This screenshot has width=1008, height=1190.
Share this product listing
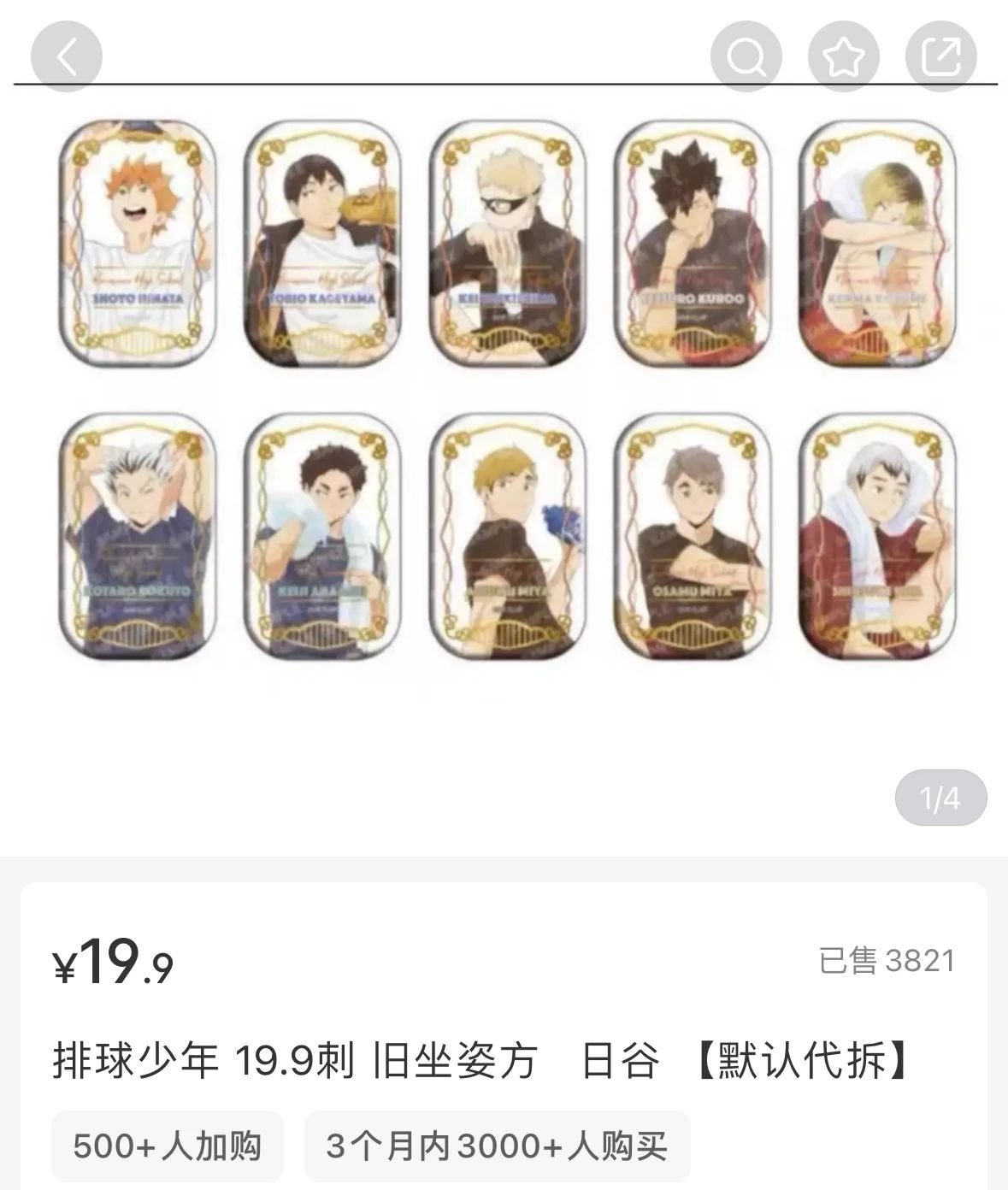click(940, 56)
